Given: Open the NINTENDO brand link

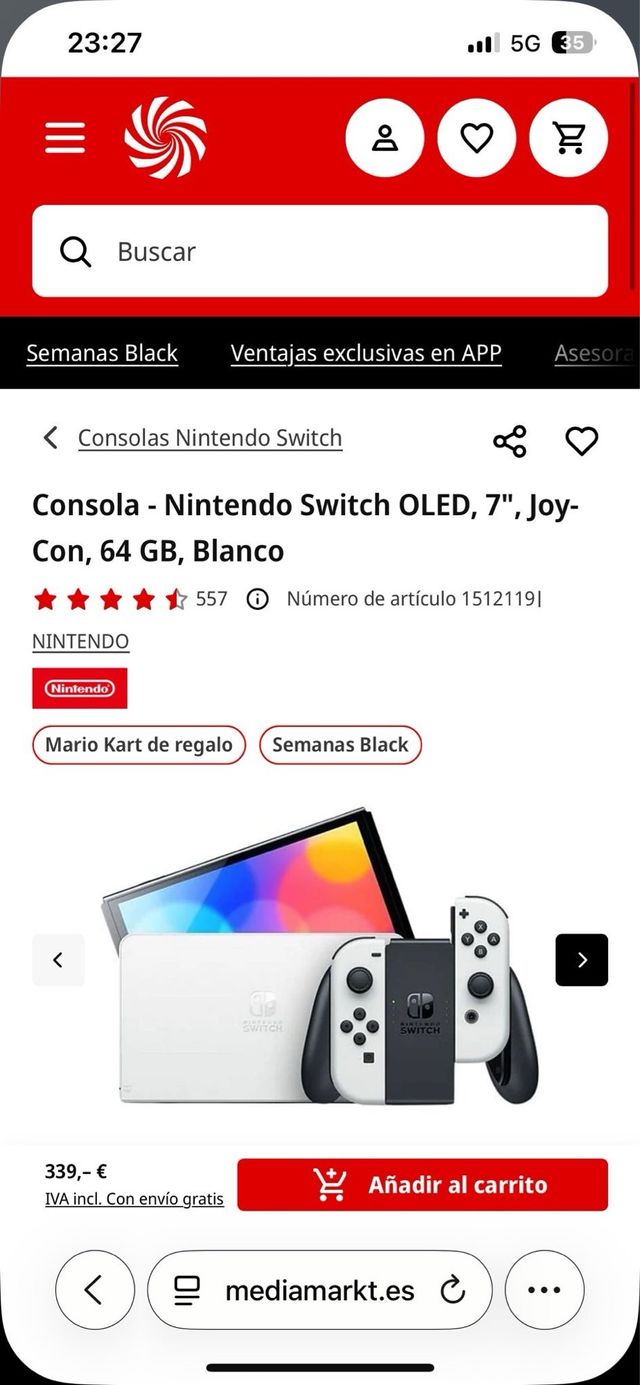Looking at the screenshot, I should pyautogui.click(x=80, y=641).
